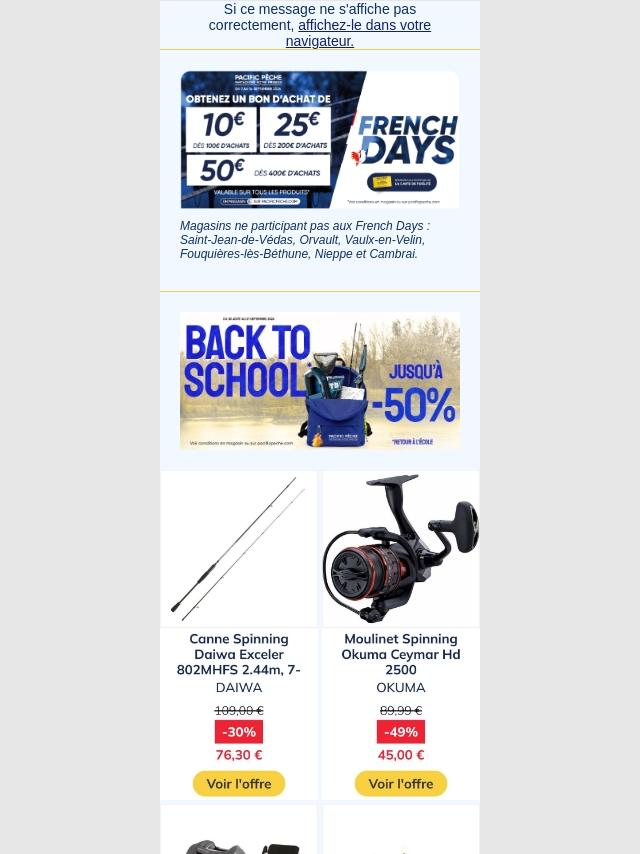Viewport: 640px width, 854px height.
Task: Open the 'affichez-le dans votre navigateur' link
Action: click(358, 33)
